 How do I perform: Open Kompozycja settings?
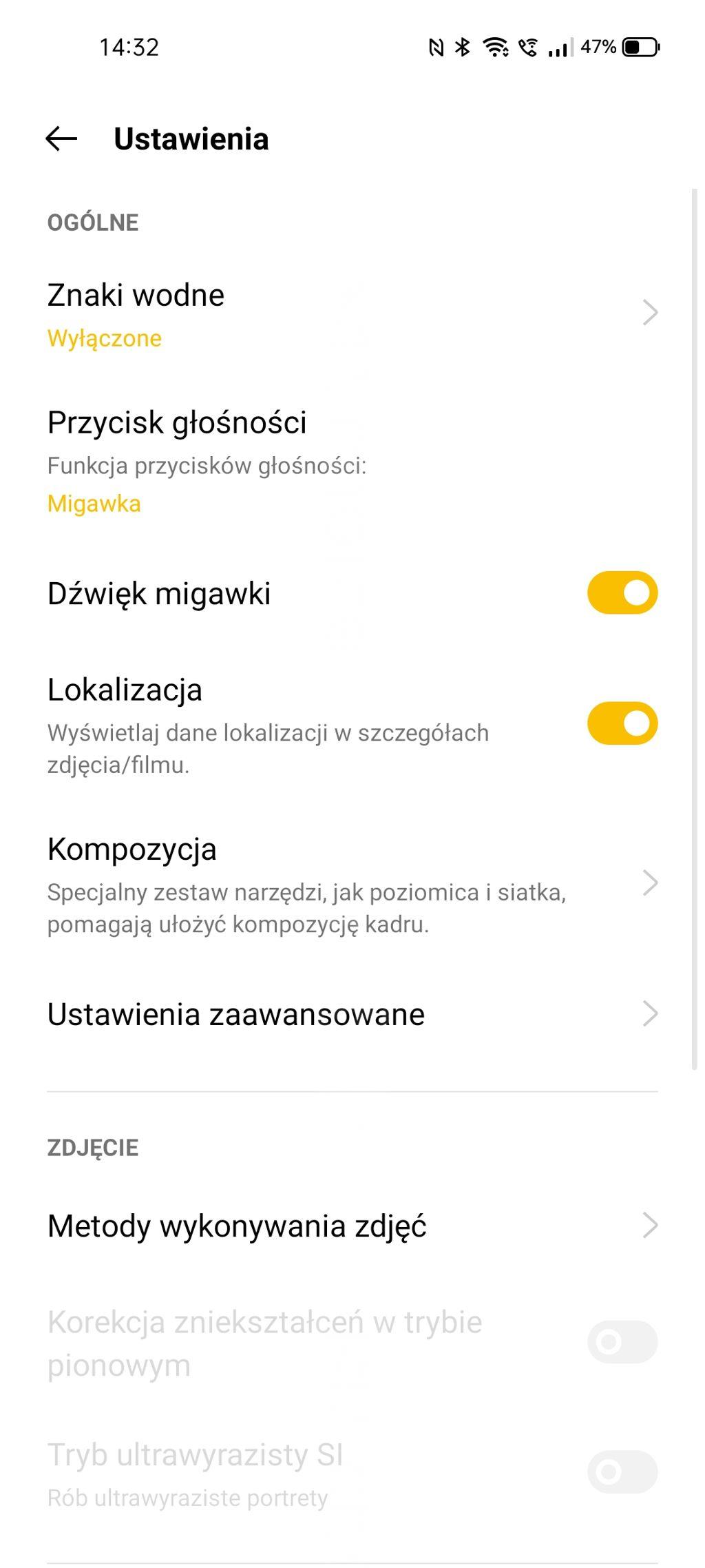(351, 884)
